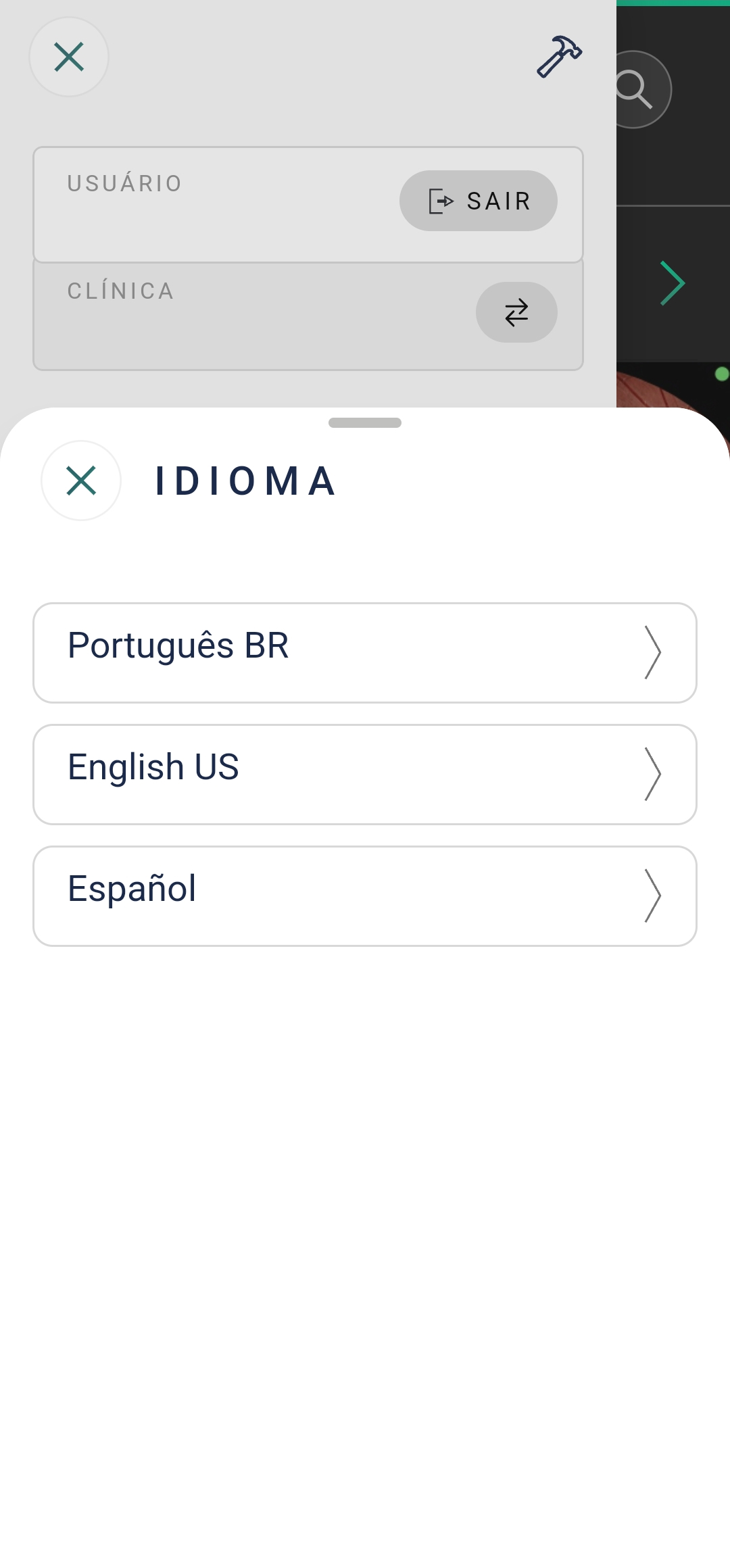Select Português BR language
Screen dimensions: 730x1568
[x=365, y=653]
